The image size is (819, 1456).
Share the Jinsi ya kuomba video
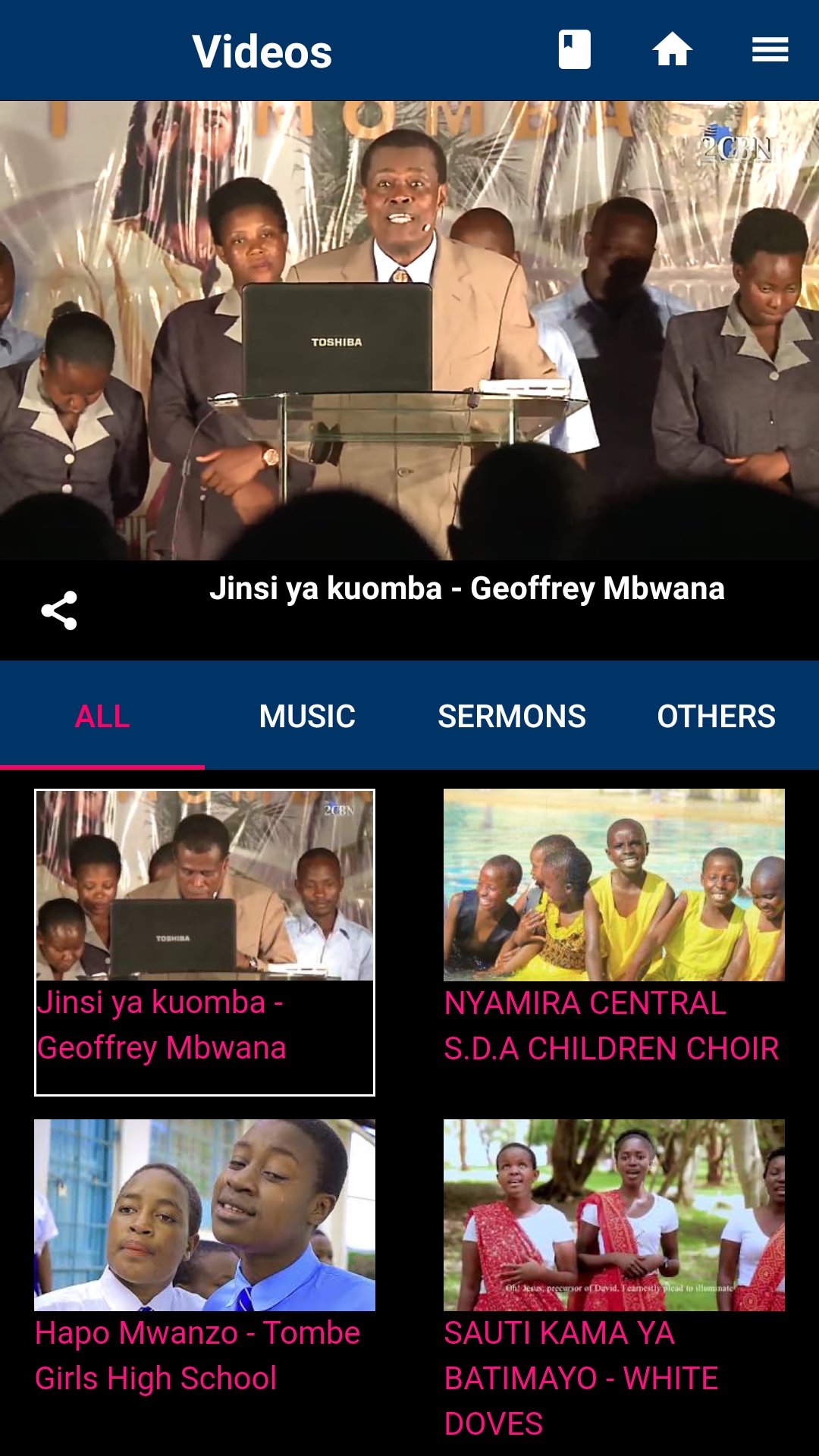(59, 610)
